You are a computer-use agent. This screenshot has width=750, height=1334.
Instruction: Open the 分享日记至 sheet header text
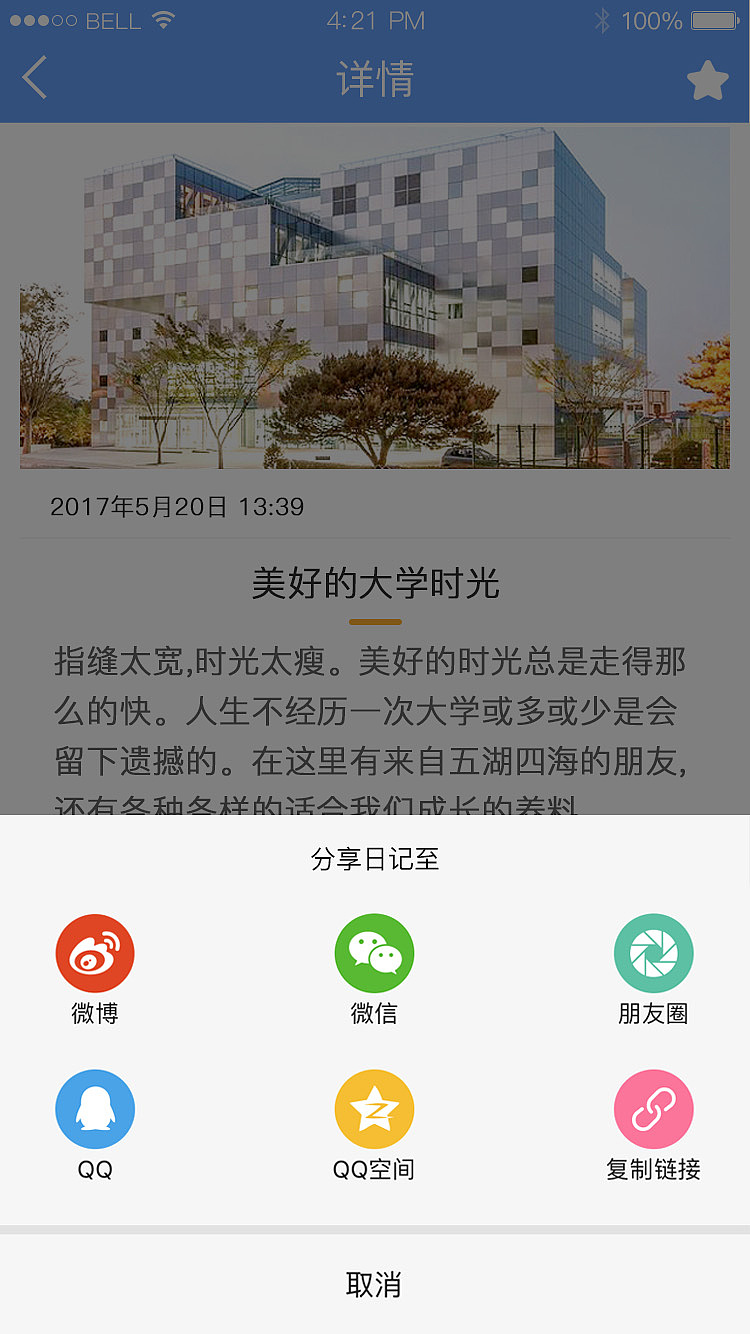click(375, 858)
